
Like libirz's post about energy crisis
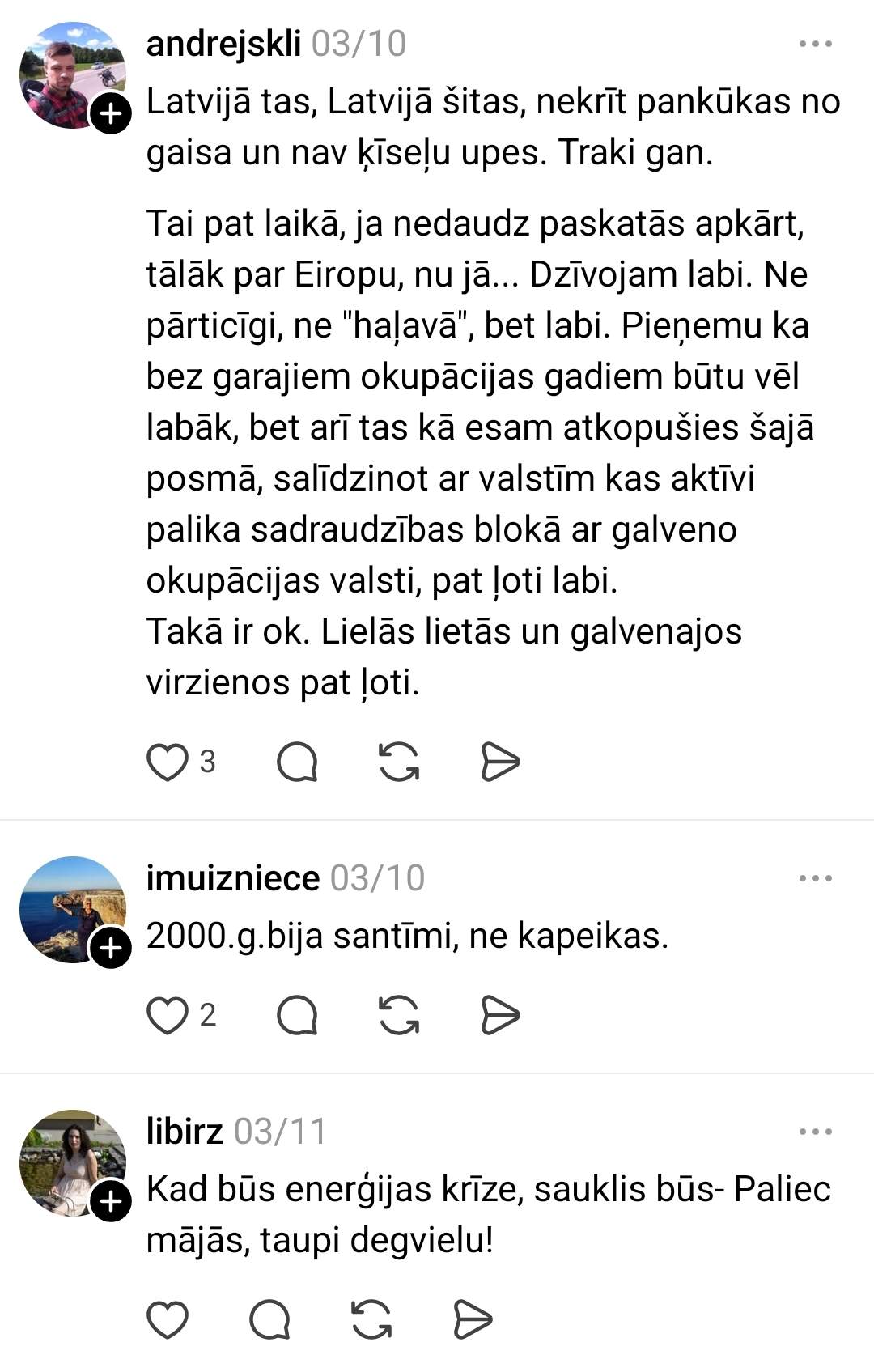click(x=168, y=1320)
